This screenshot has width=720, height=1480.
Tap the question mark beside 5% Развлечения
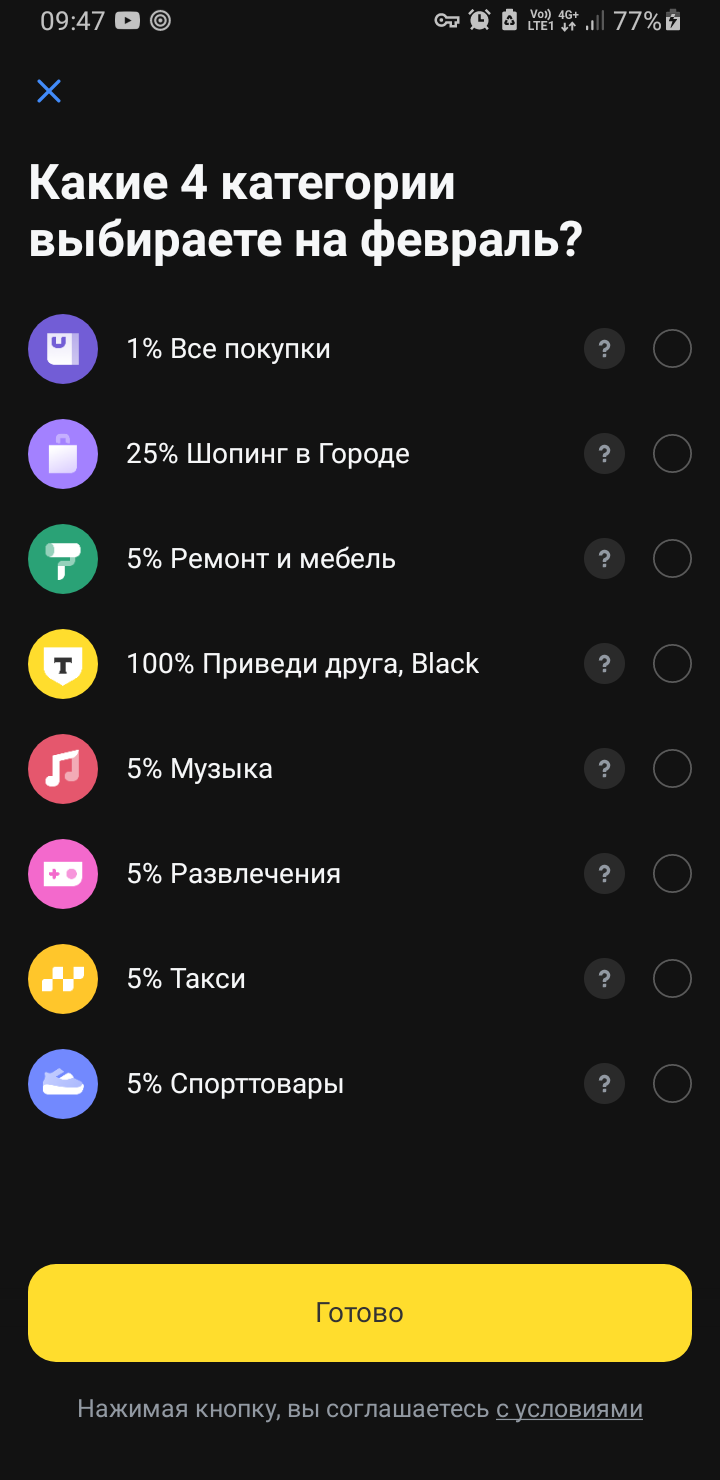pyautogui.click(x=604, y=874)
